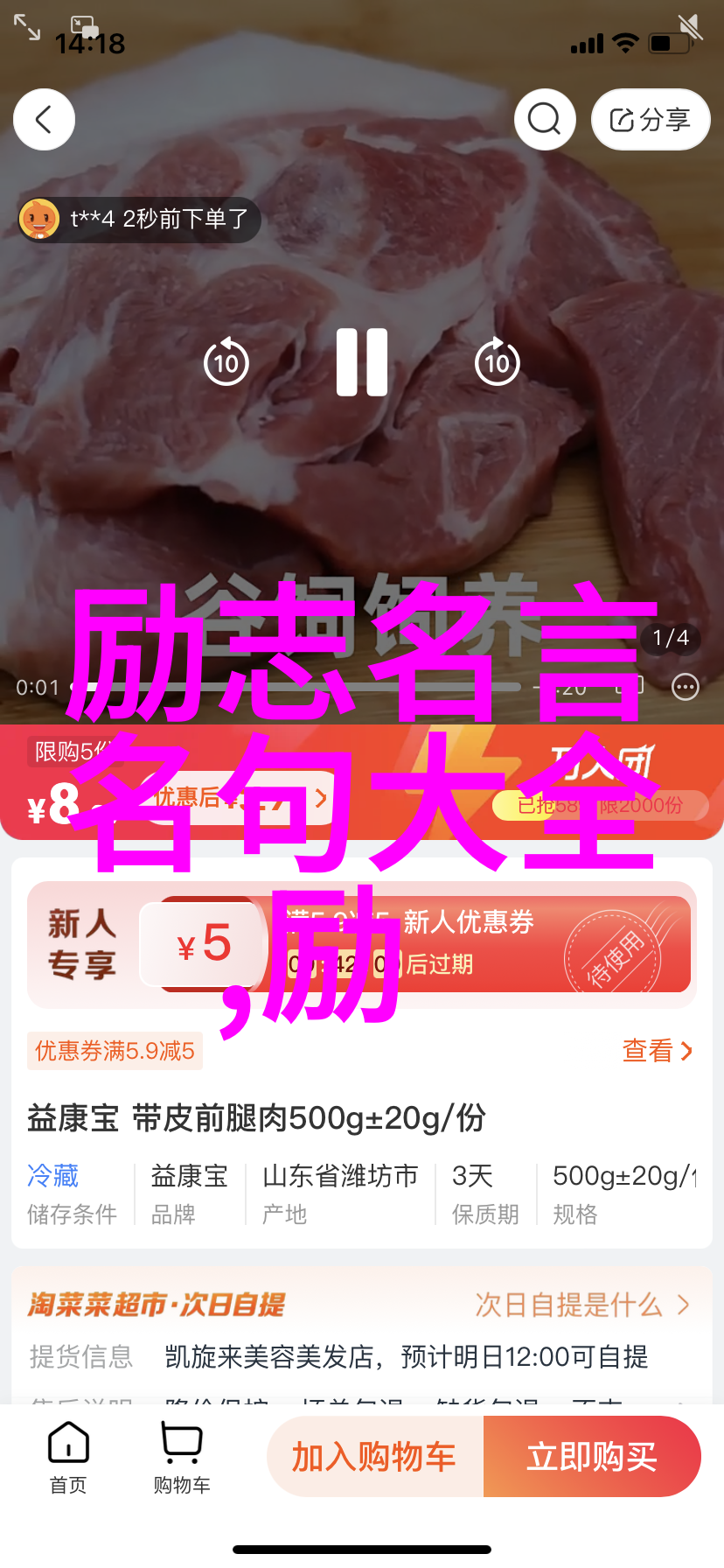This screenshot has height=1568, width=724.
Task: Go to 首页 home tab
Action: (68, 1458)
